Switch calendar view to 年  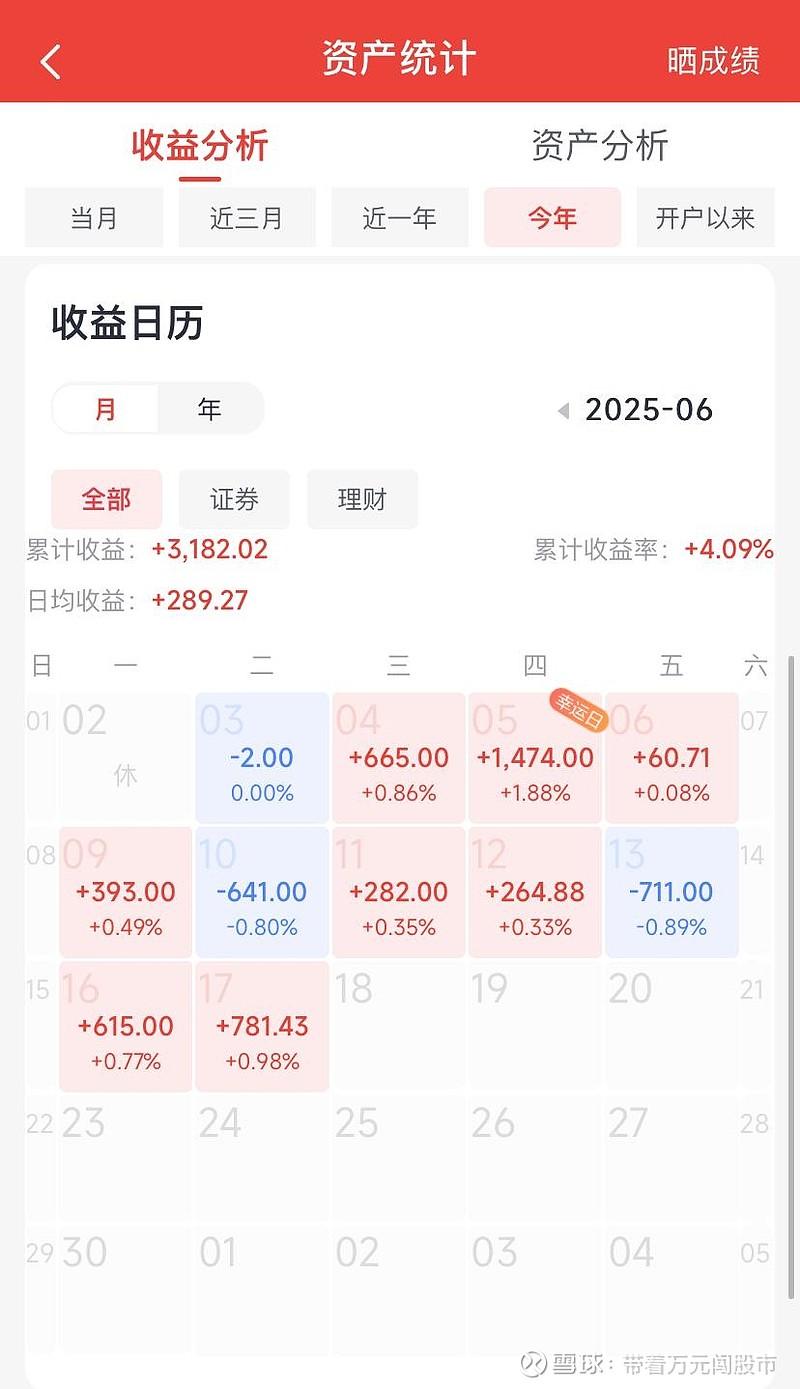click(x=210, y=409)
